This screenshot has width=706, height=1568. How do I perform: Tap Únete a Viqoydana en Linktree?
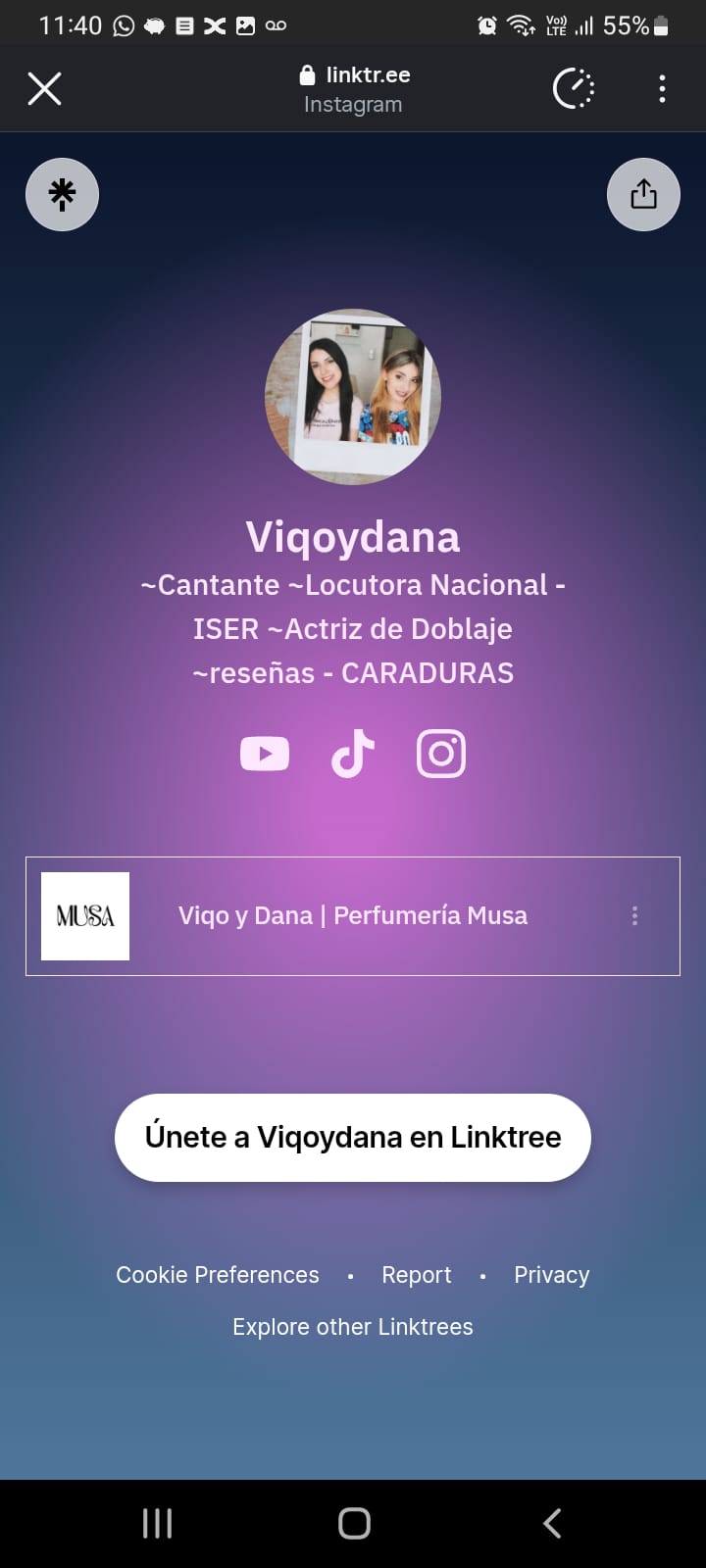point(353,1137)
